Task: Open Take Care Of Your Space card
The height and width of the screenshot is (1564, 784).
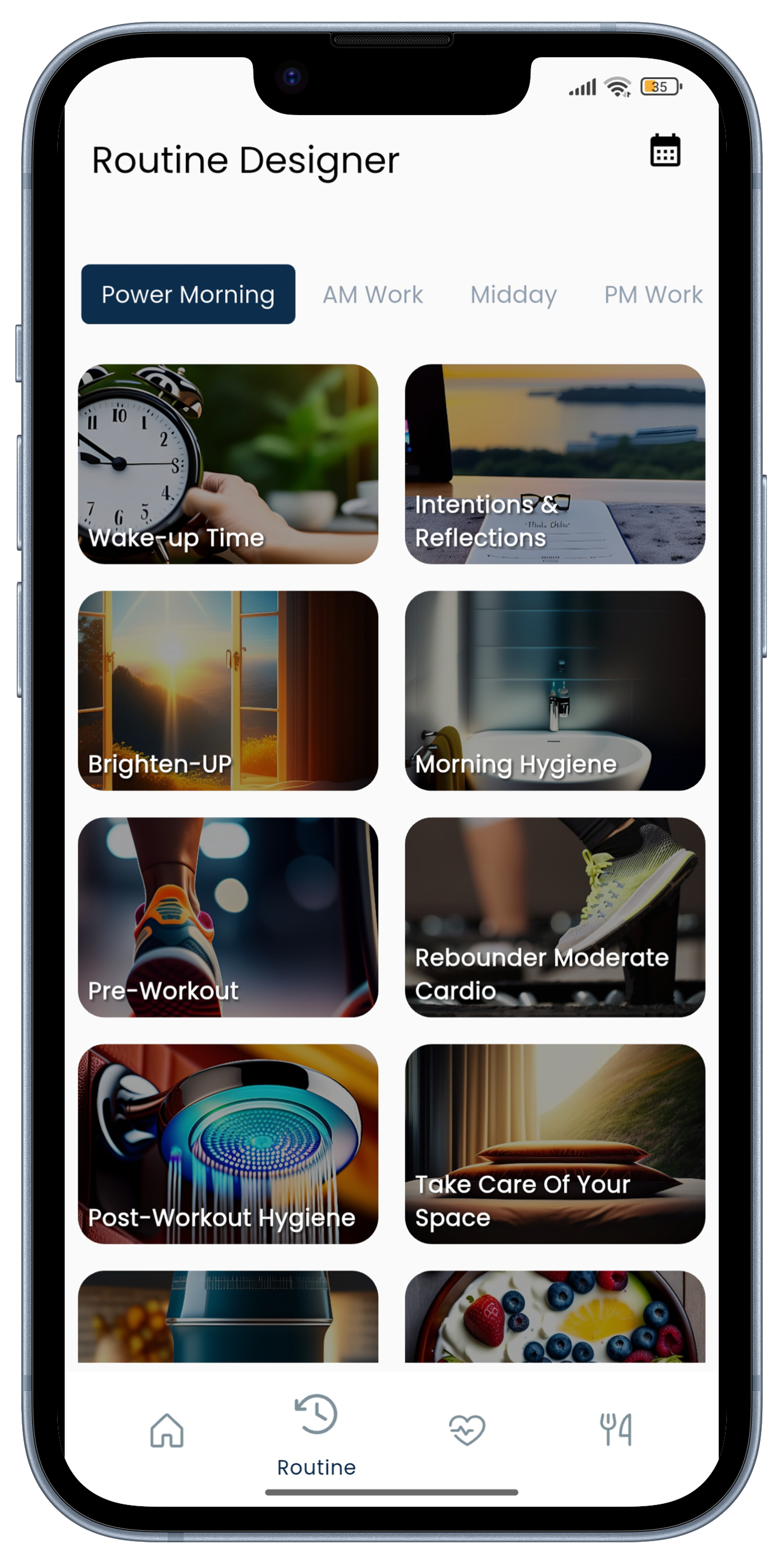Action: coord(555,1143)
